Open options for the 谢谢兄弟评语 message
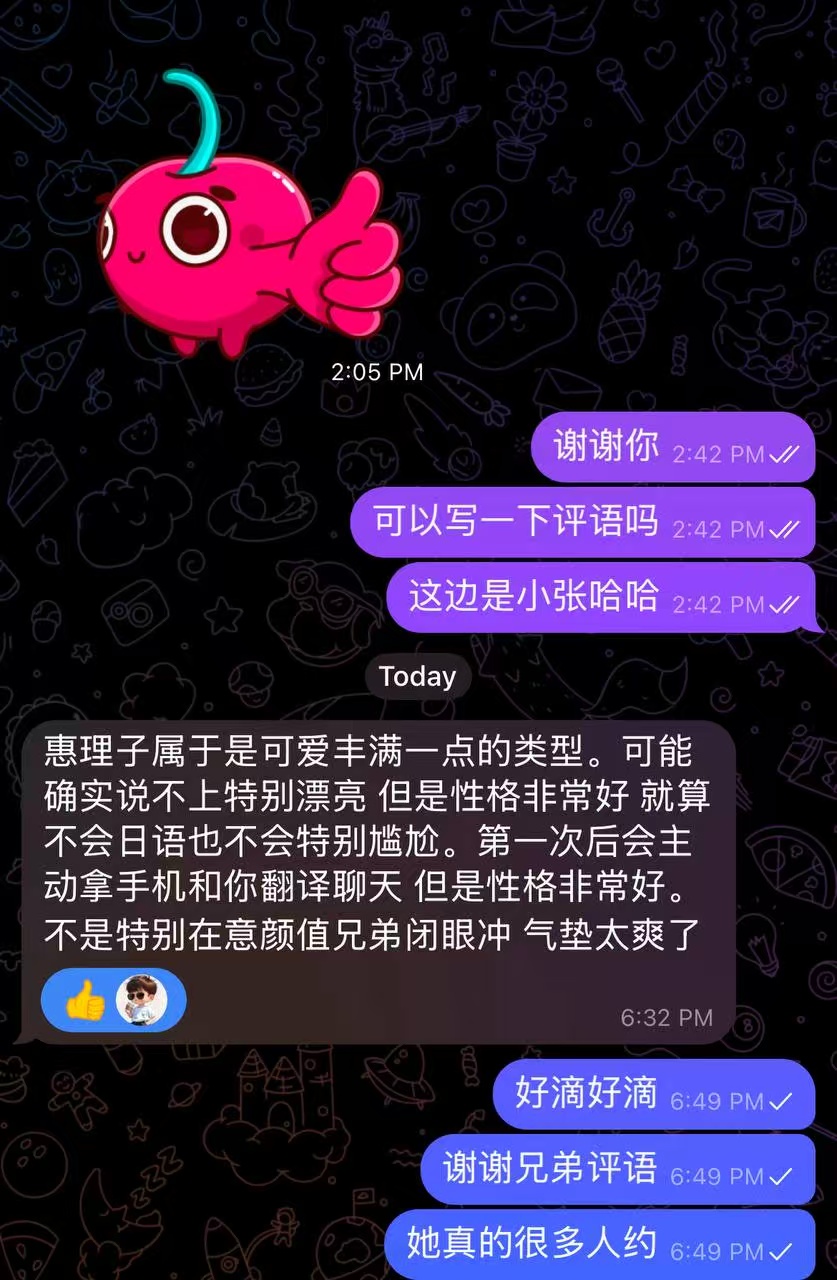This screenshot has height=1280, width=837. click(x=617, y=1169)
